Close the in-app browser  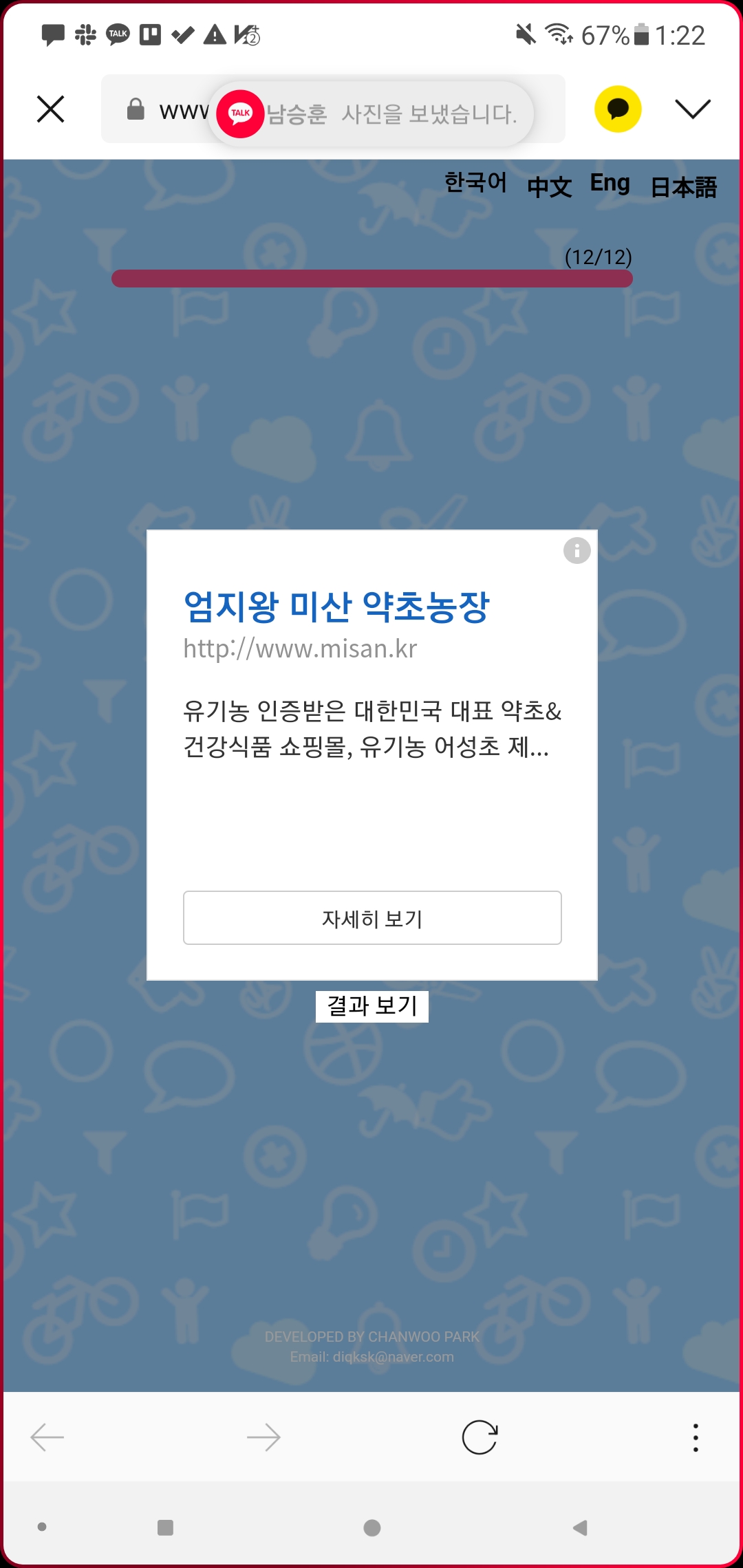[50, 109]
